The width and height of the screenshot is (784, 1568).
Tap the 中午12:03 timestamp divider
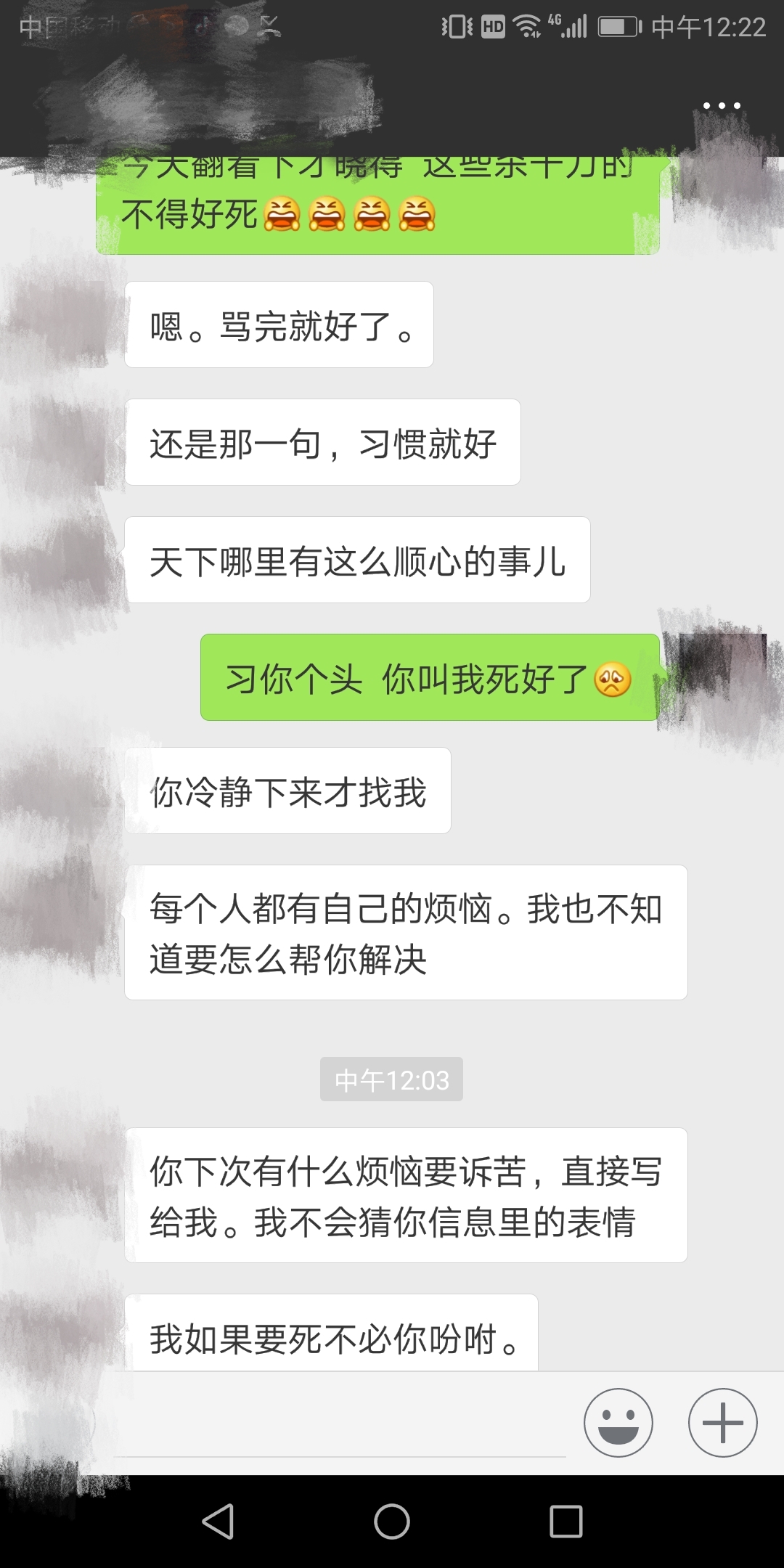391,1080
